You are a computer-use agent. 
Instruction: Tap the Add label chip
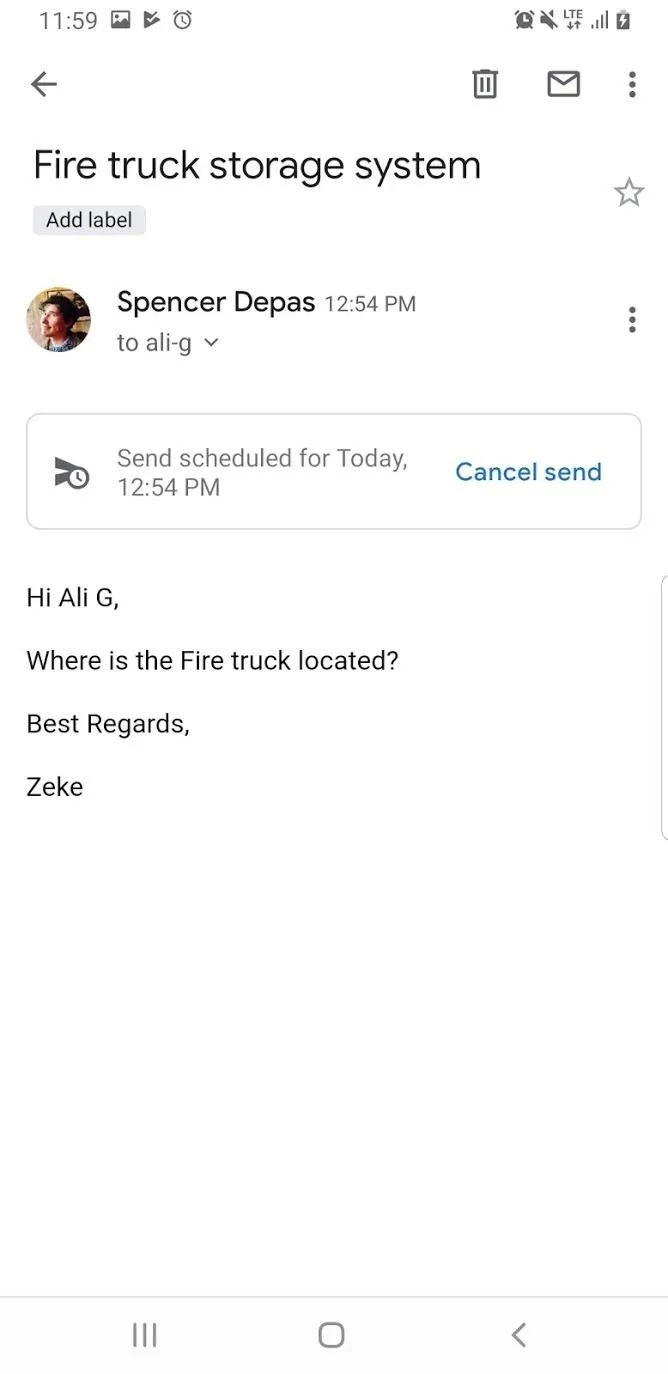pyautogui.click(x=89, y=220)
